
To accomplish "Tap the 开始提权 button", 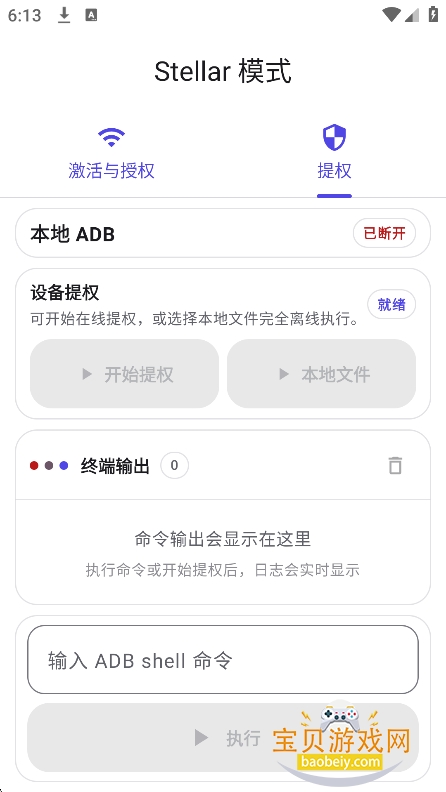I will [124, 374].
